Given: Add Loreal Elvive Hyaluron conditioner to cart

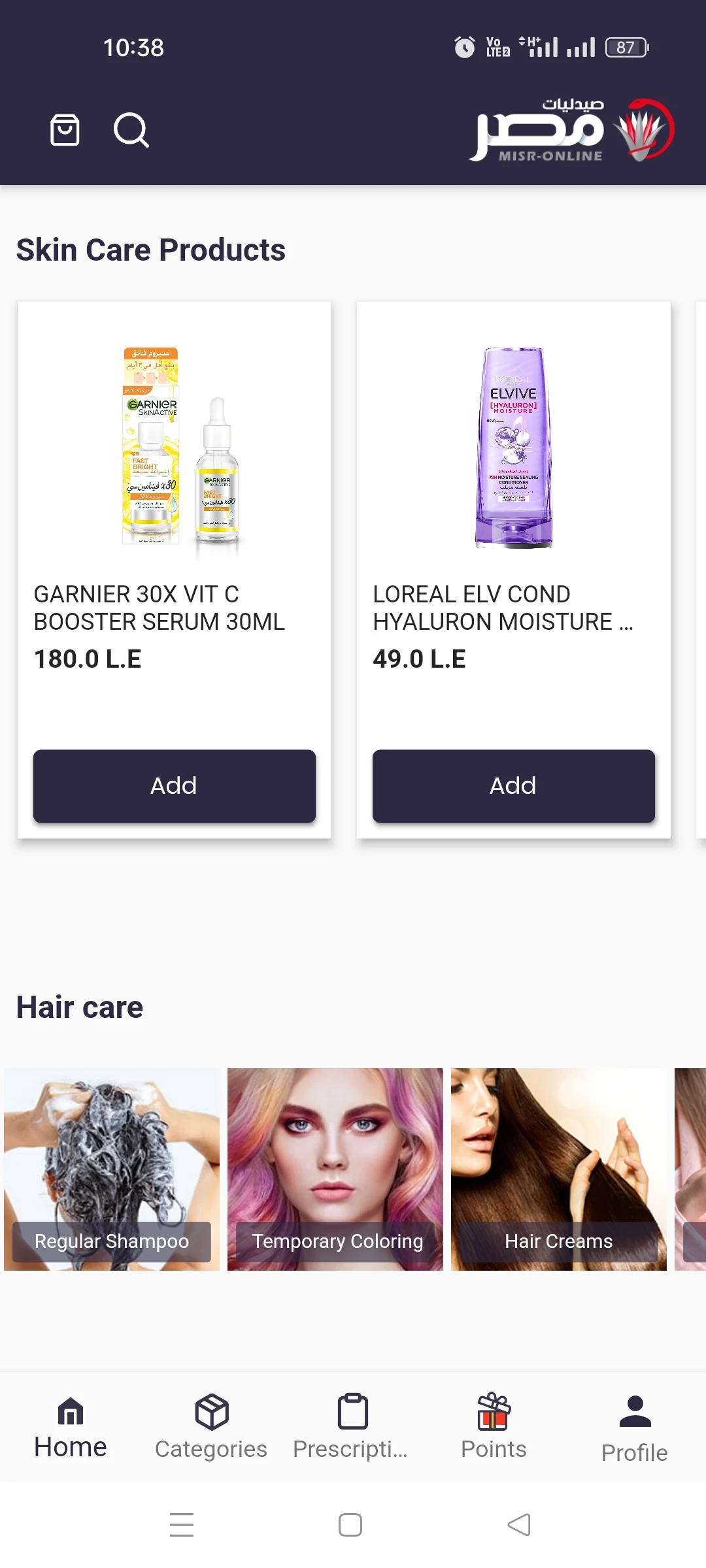Looking at the screenshot, I should pos(513,785).
